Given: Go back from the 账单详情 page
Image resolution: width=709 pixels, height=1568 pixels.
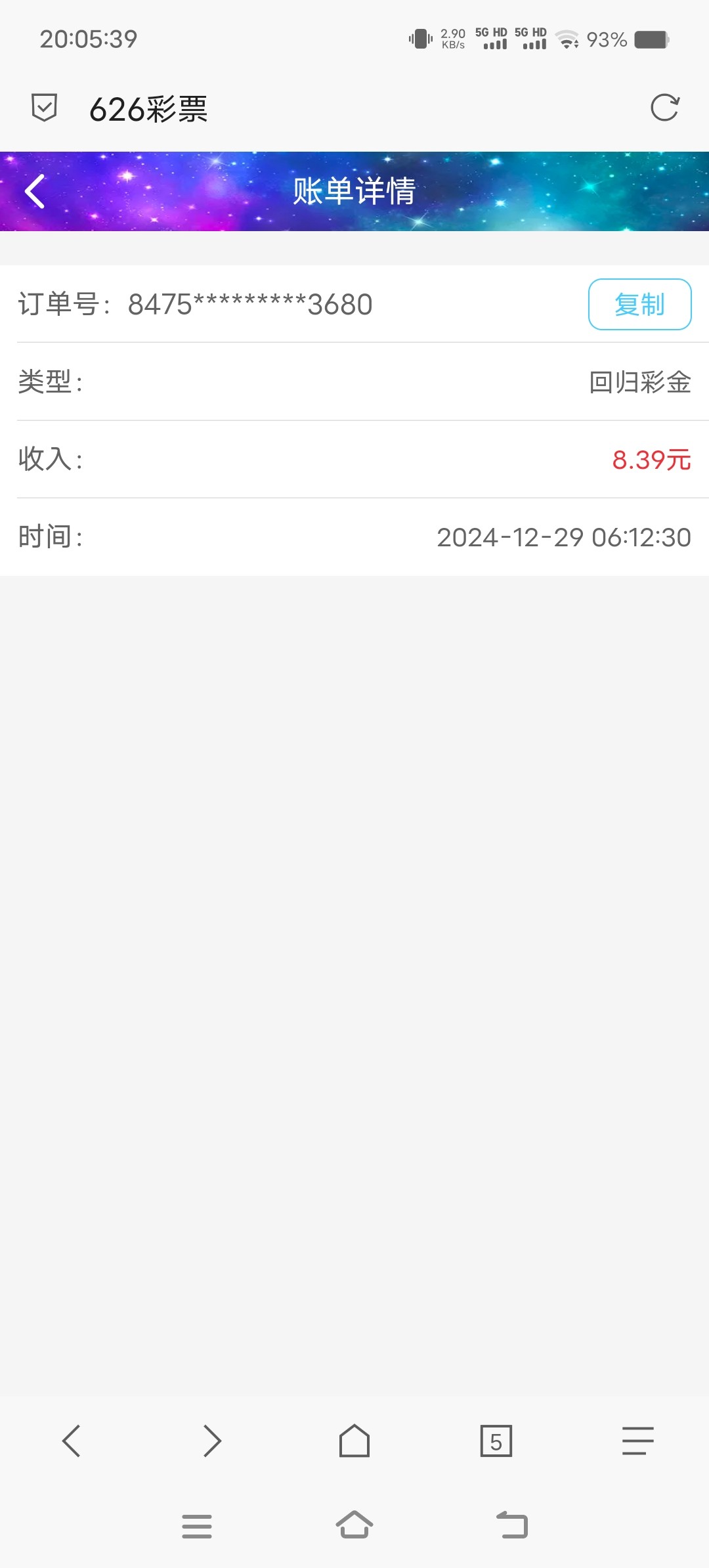Looking at the screenshot, I should pos(35,192).
